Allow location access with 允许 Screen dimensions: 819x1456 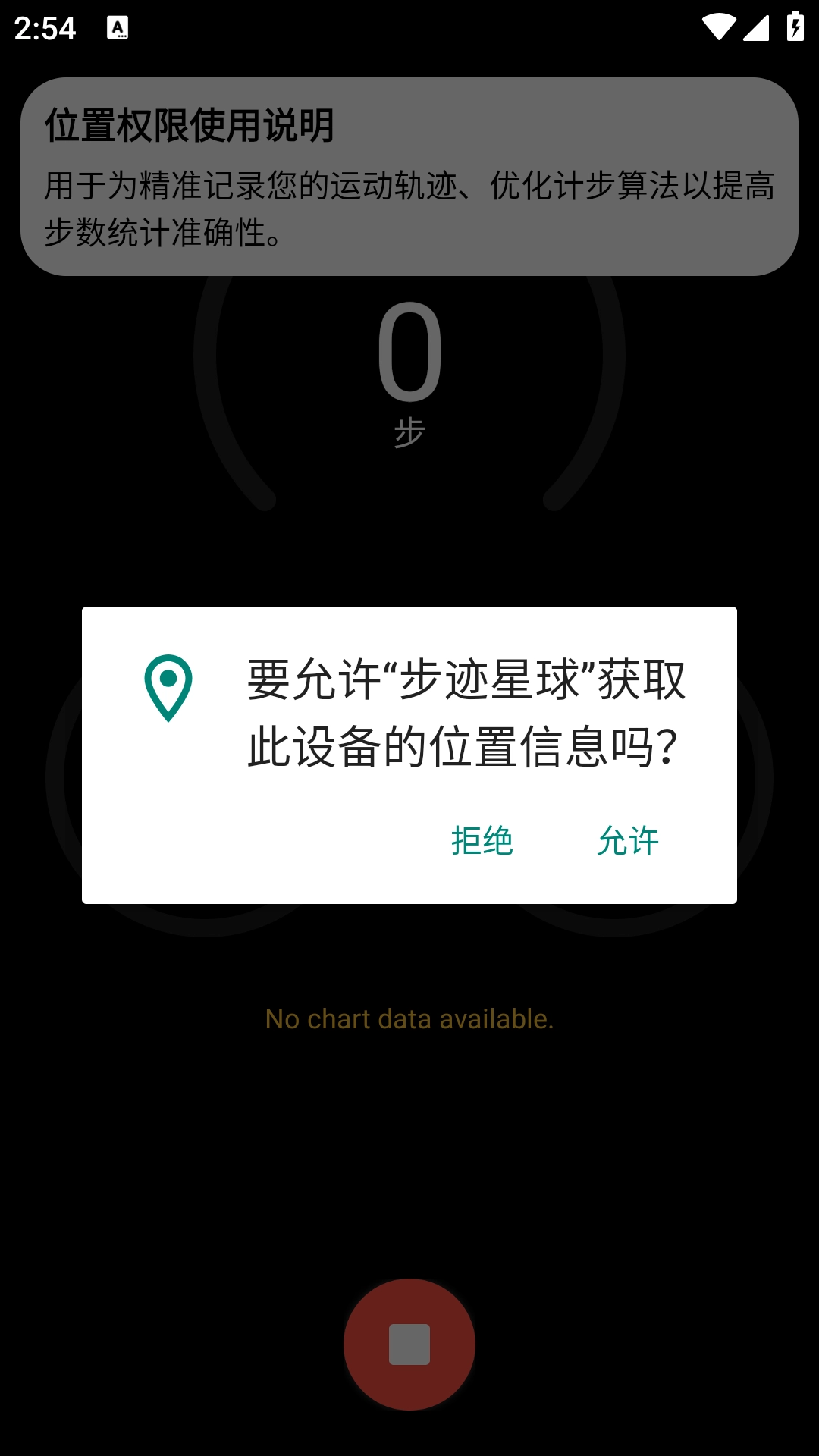click(628, 840)
